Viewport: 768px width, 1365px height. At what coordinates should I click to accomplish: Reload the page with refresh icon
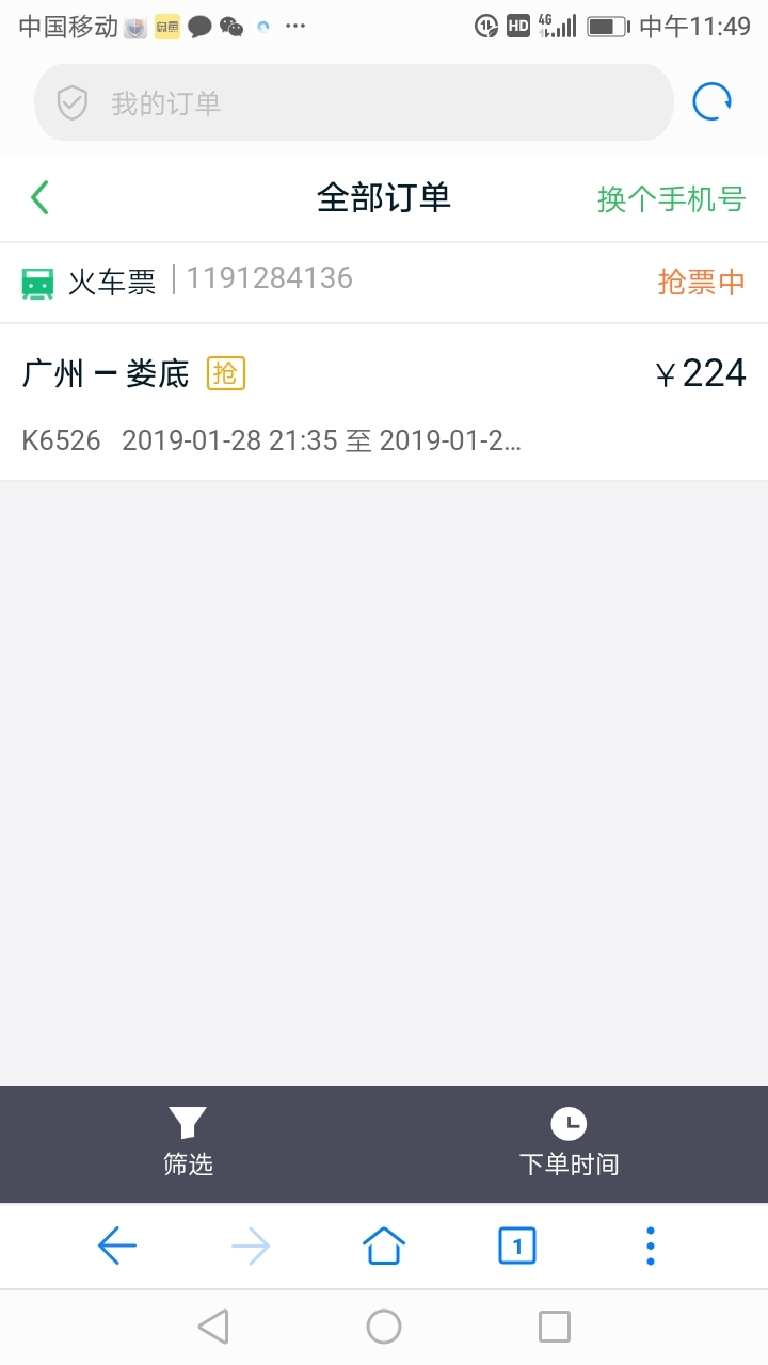712,102
